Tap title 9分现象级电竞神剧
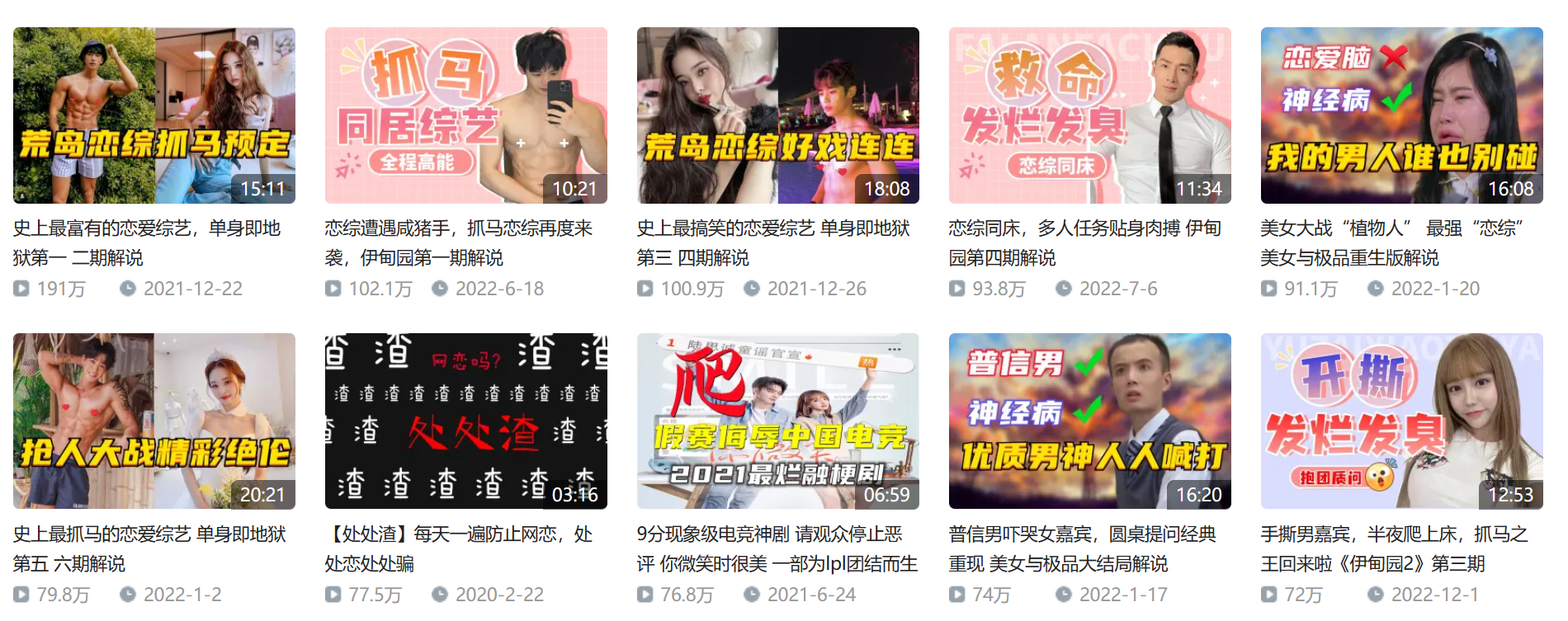Viewport: 1568px width, 621px height. pos(777,548)
